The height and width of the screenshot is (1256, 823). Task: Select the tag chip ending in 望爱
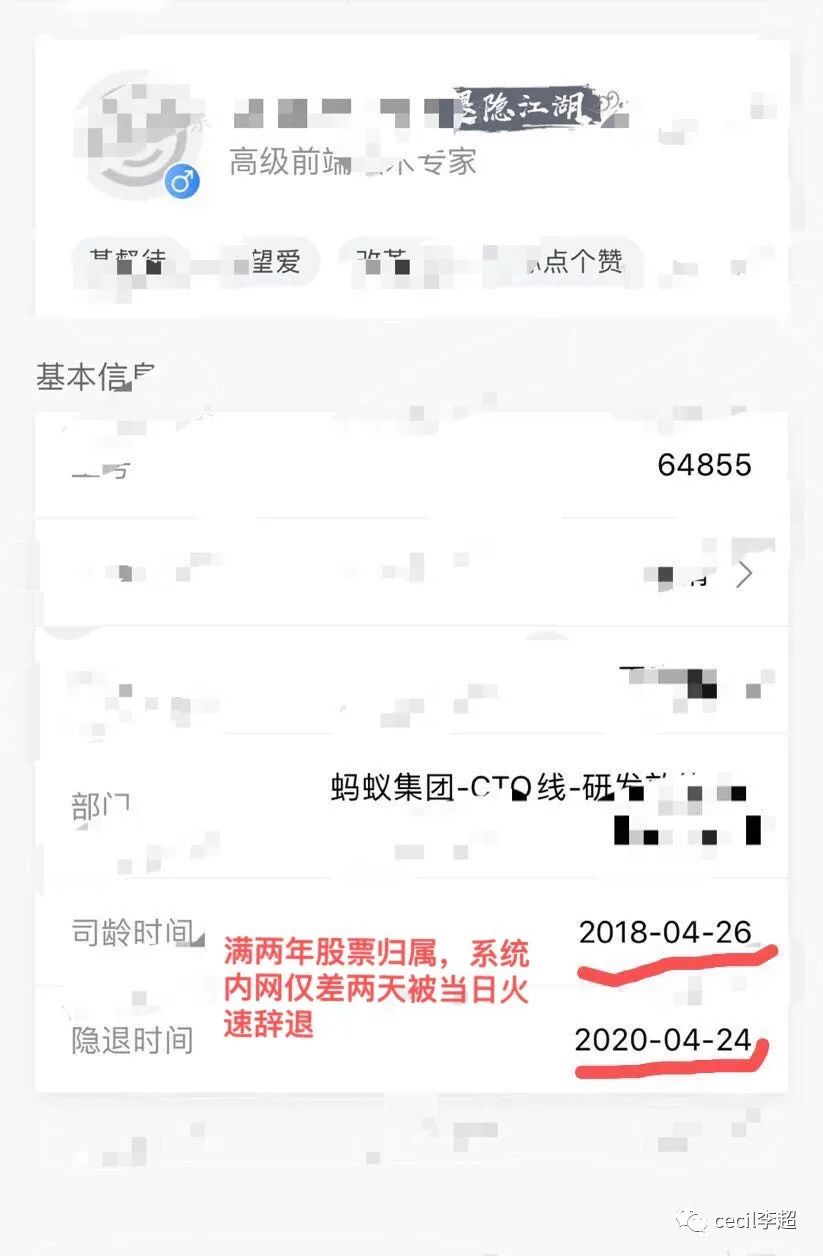click(x=262, y=262)
